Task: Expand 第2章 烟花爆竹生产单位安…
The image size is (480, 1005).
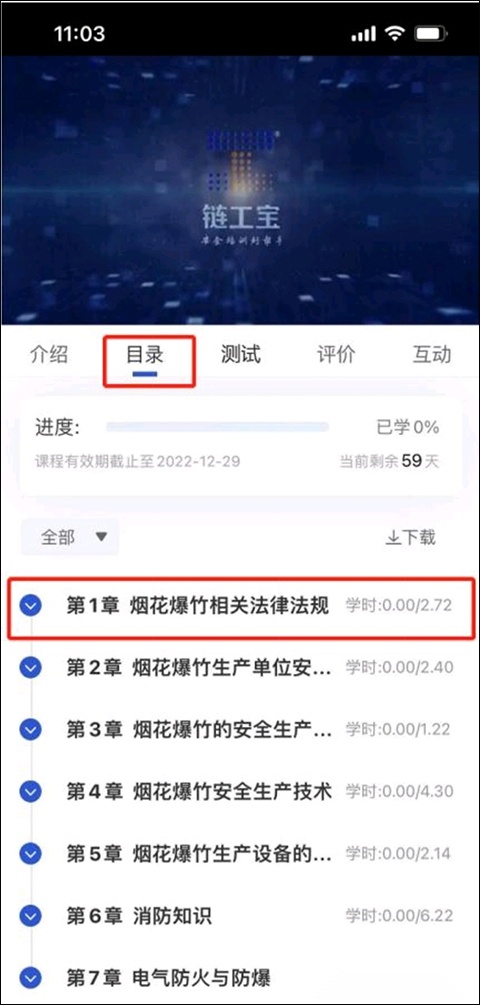Action: (x=240, y=668)
